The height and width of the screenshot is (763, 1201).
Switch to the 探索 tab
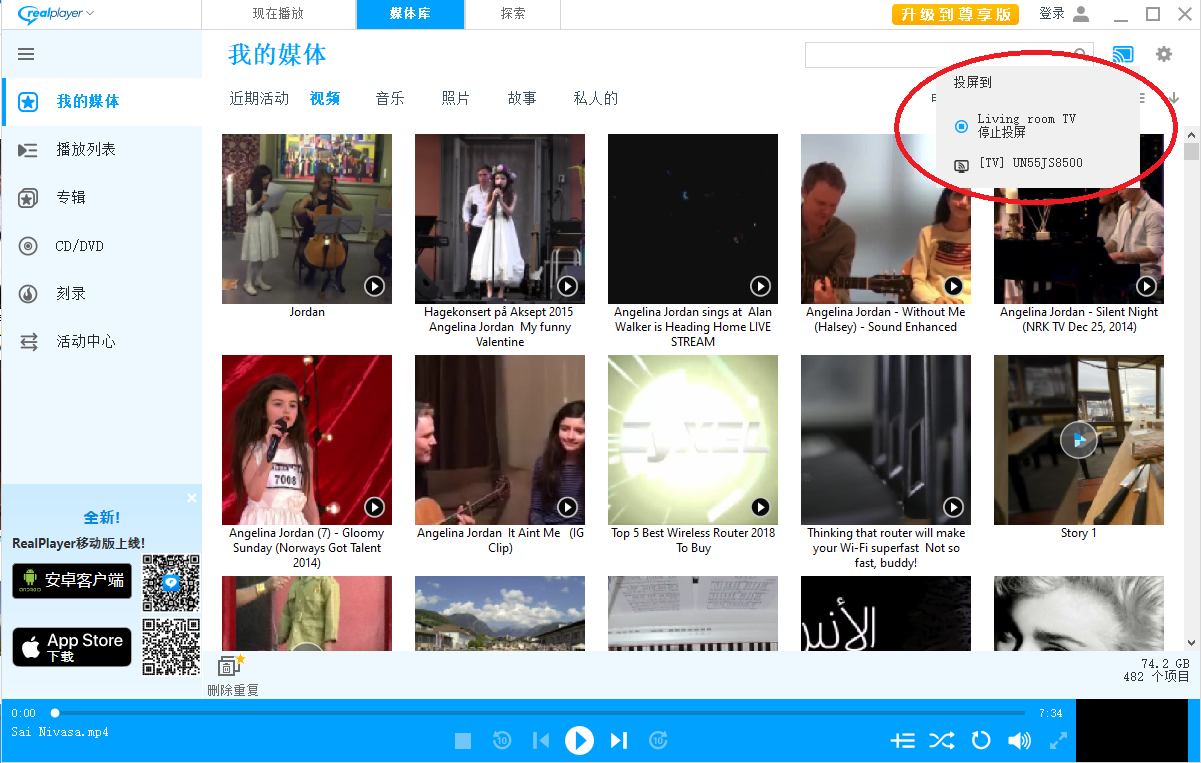[x=511, y=14]
